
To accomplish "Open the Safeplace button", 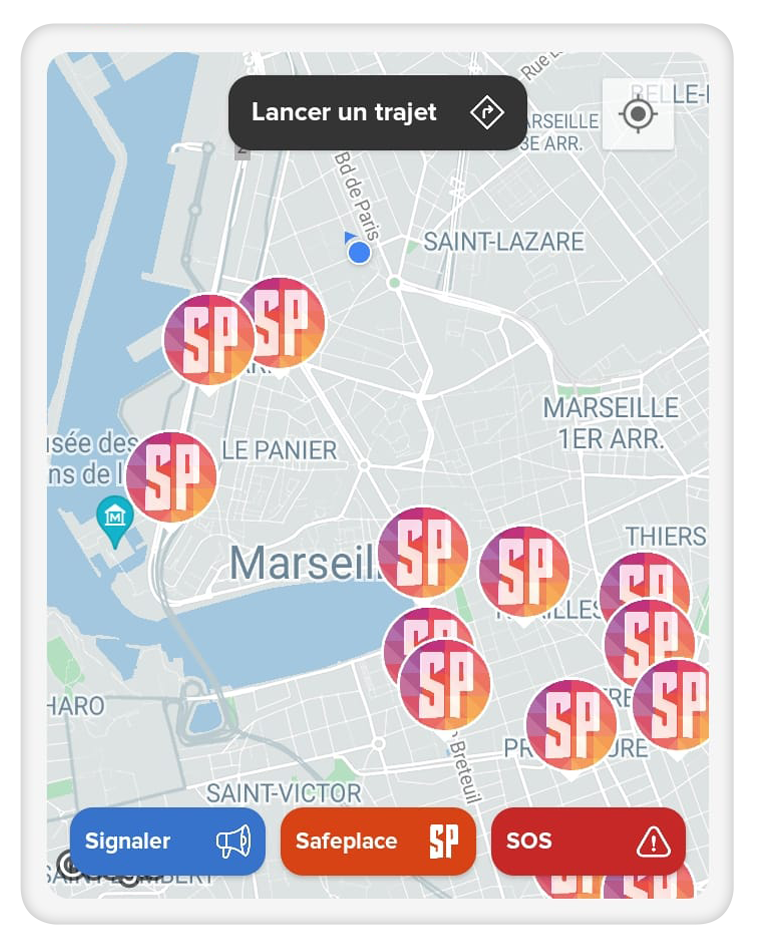I will (377, 841).
